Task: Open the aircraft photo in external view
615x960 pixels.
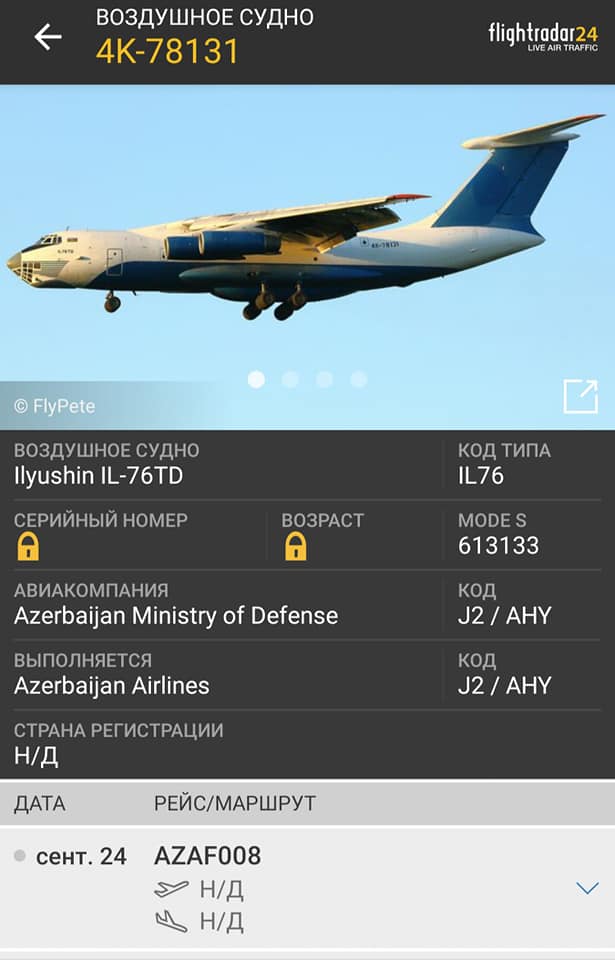Action: pos(580,396)
